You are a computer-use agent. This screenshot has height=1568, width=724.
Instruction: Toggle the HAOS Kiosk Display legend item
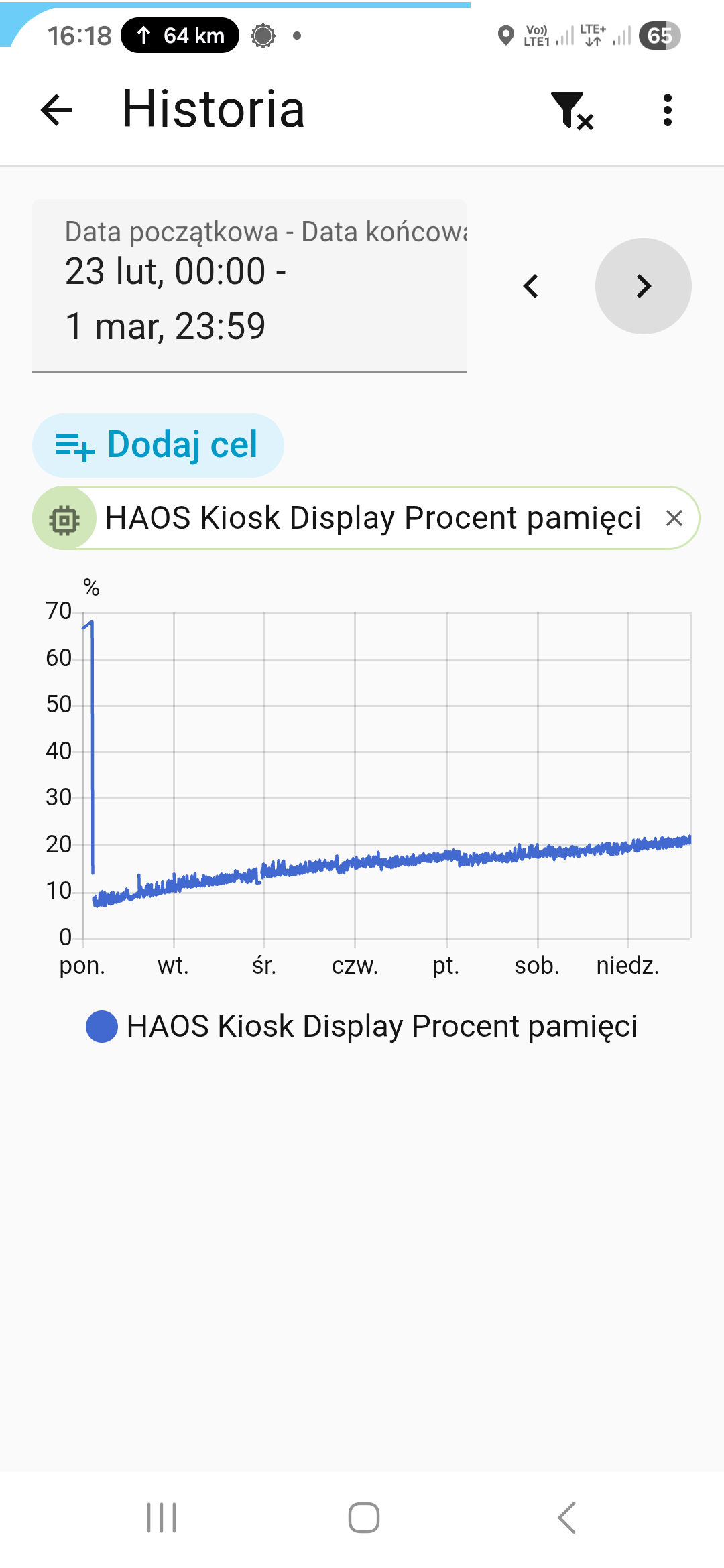(362, 1026)
